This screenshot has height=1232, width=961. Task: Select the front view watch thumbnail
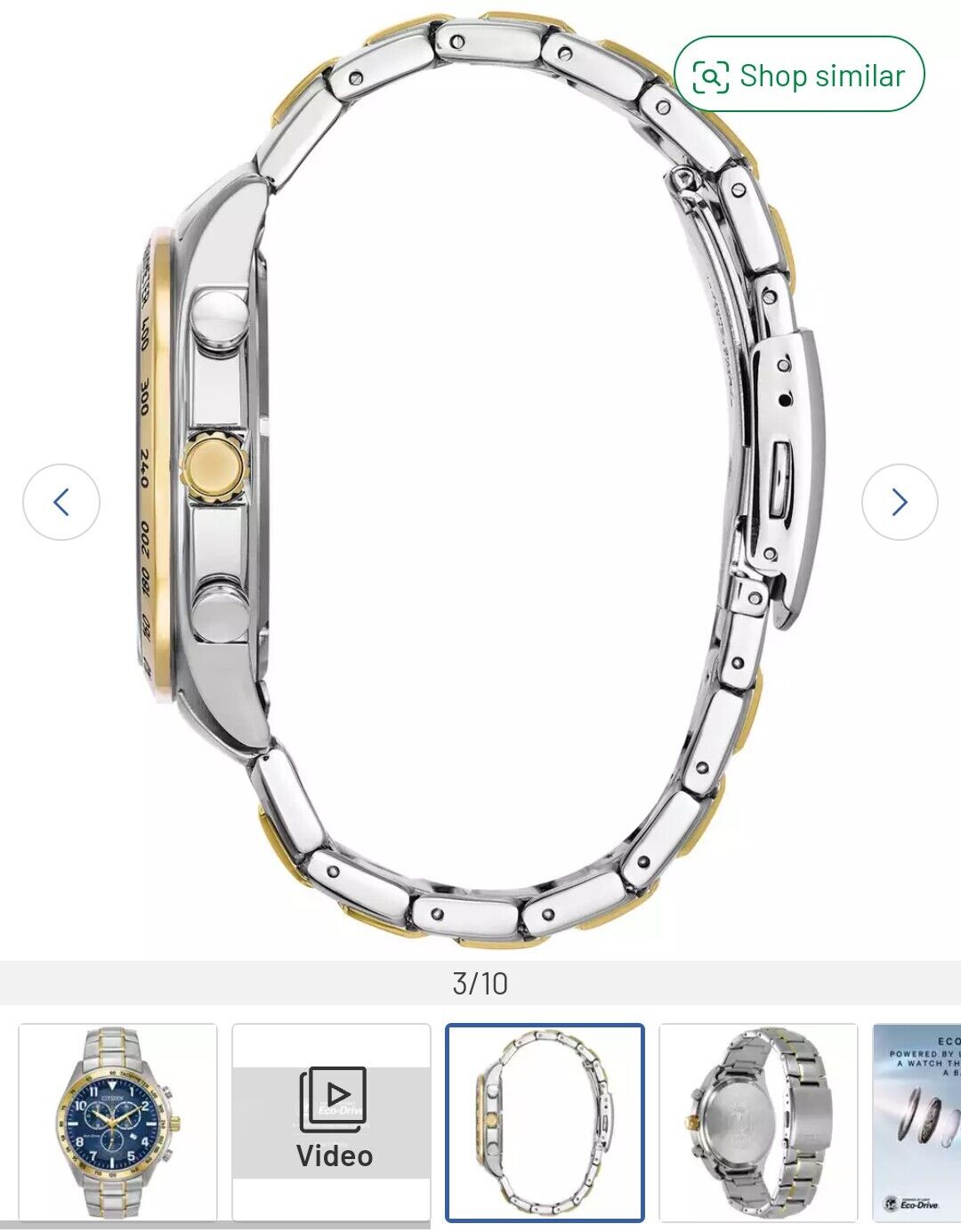click(x=117, y=1123)
